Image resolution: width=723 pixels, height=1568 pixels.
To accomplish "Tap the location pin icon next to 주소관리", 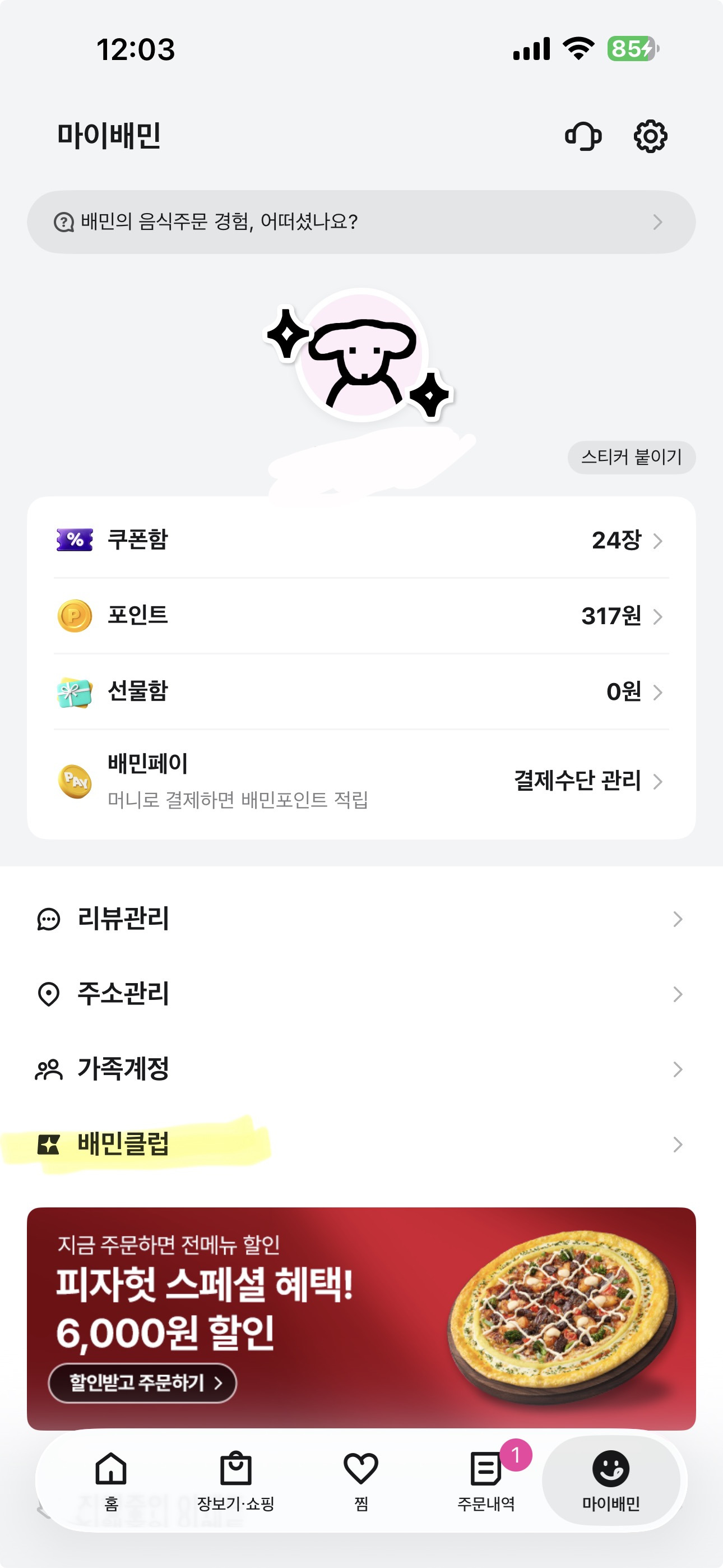I will click(x=48, y=994).
